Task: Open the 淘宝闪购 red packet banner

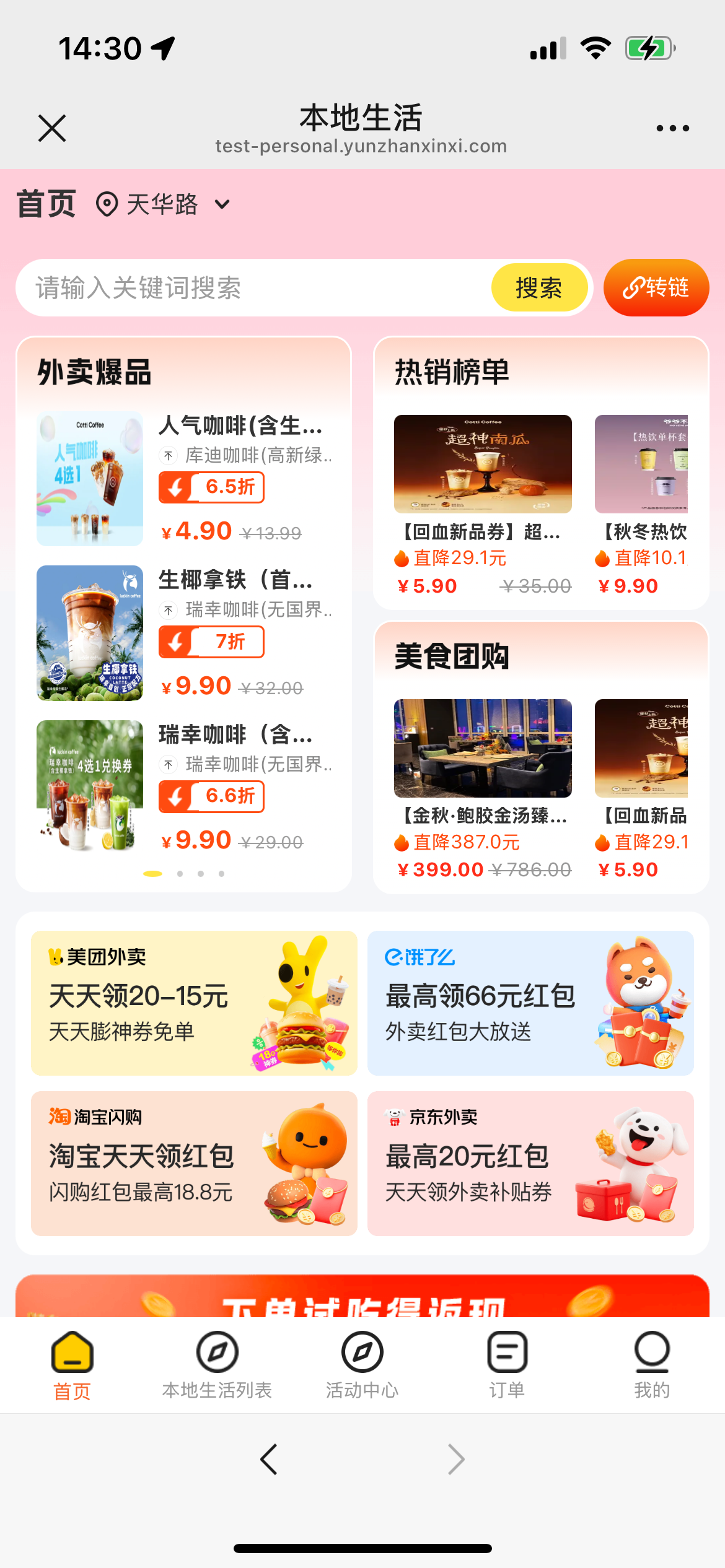Action: 194,1163
